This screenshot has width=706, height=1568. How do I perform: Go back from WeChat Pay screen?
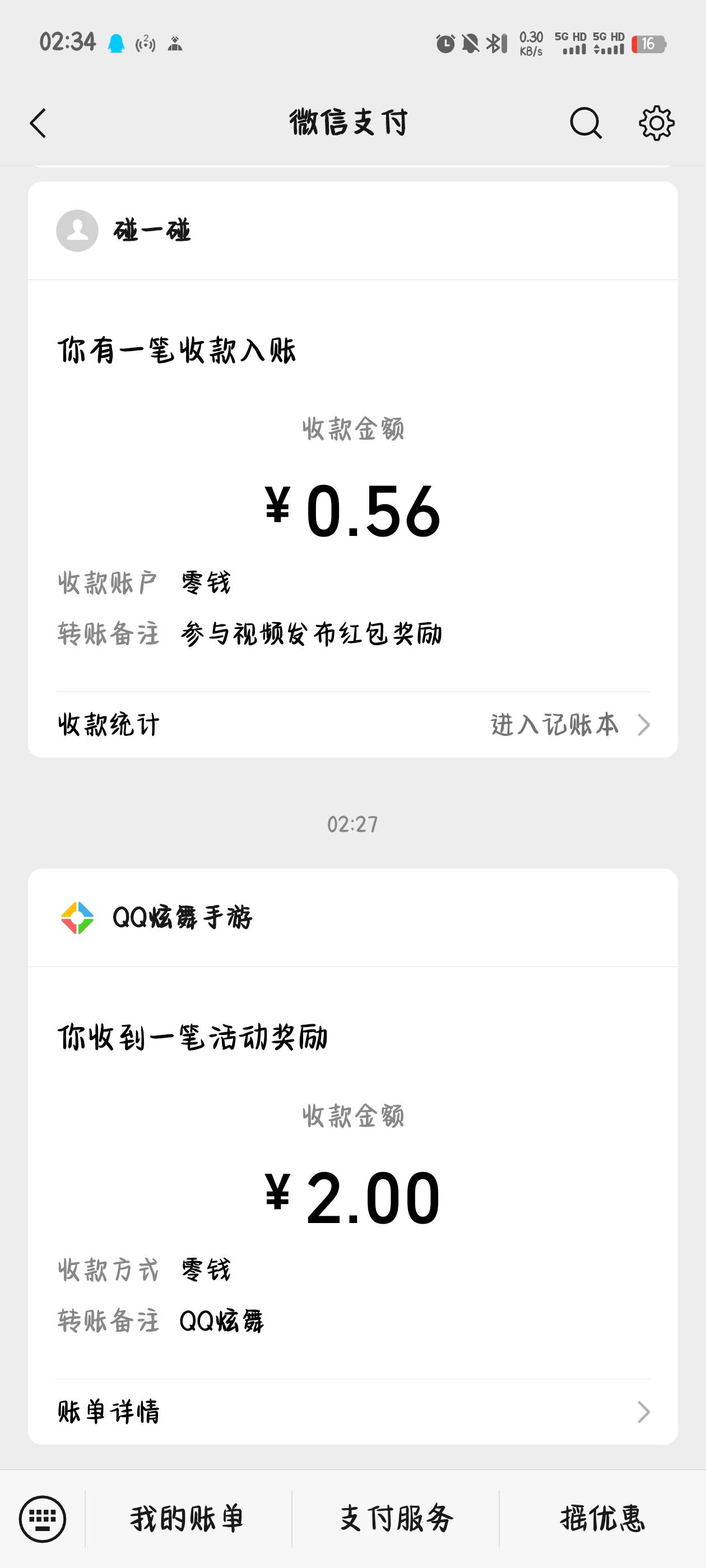click(x=38, y=124)
